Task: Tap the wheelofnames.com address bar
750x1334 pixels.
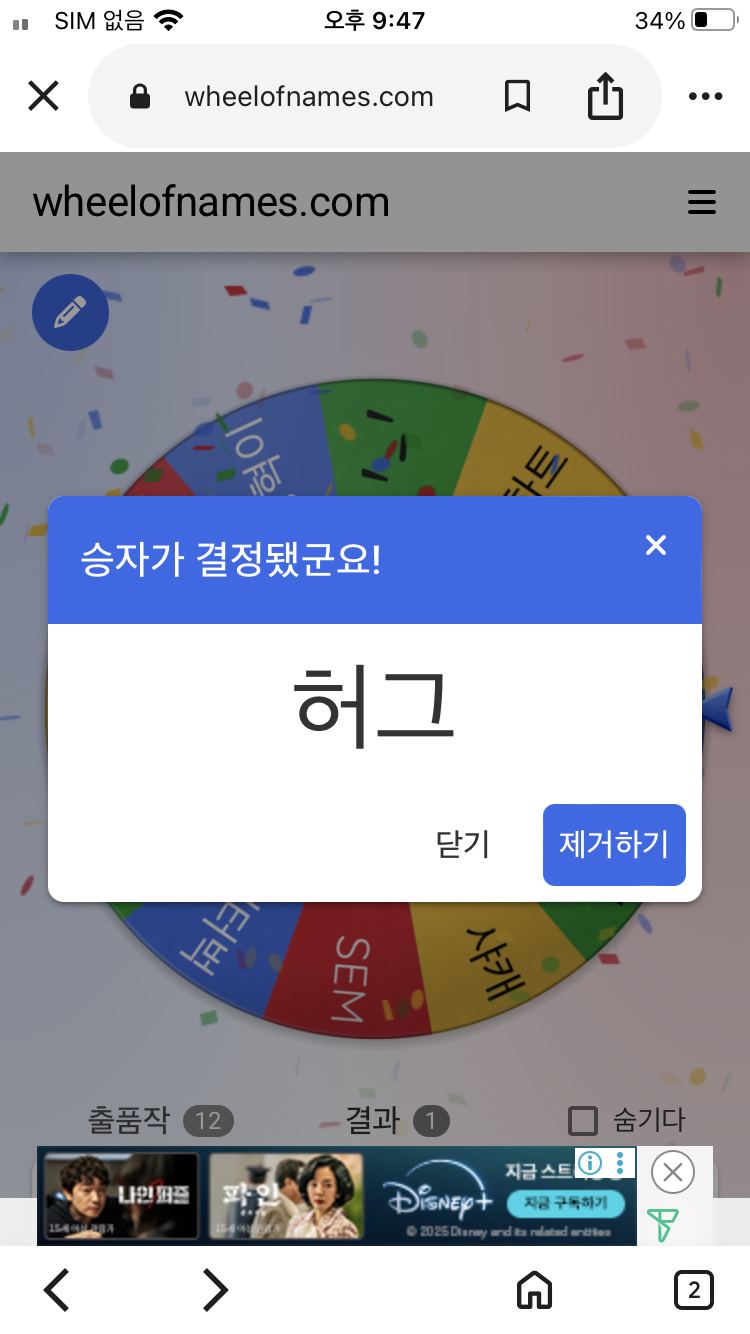Action: point(309,97)
